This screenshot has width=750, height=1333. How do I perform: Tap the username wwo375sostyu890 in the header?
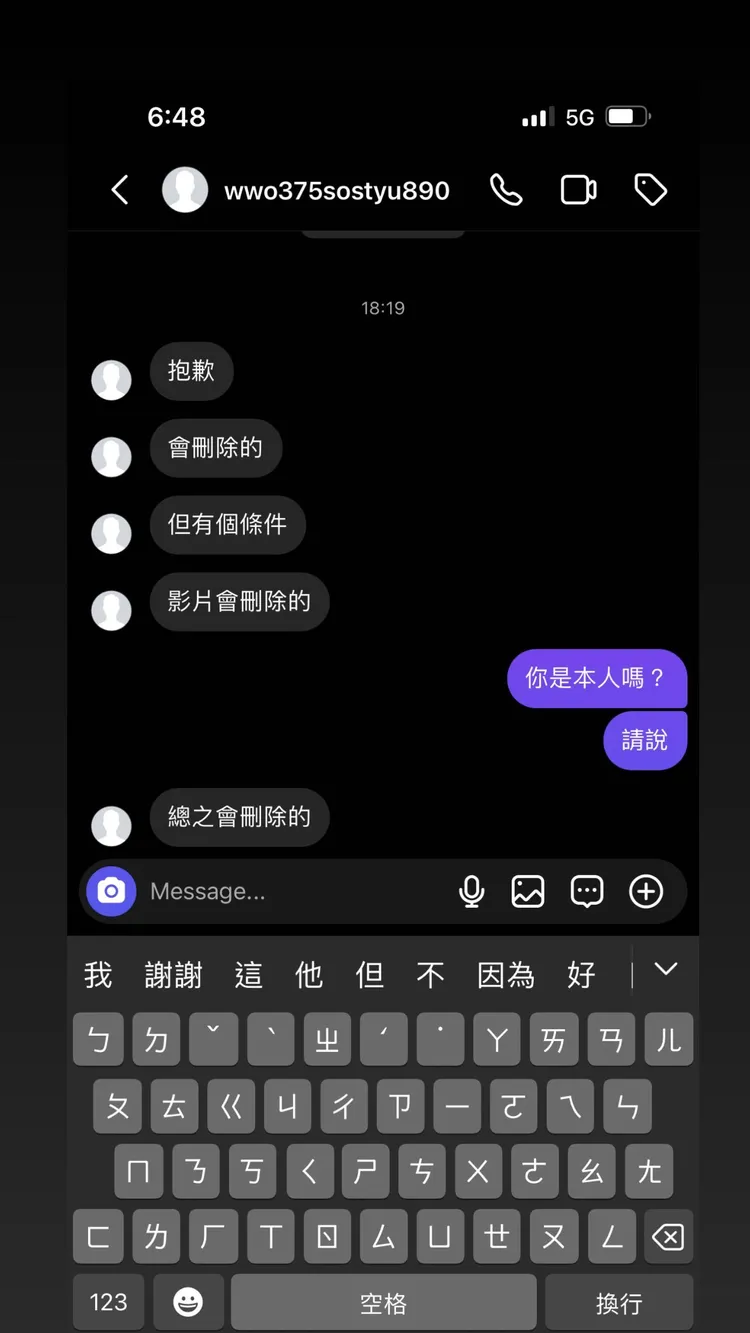point(337,191)
